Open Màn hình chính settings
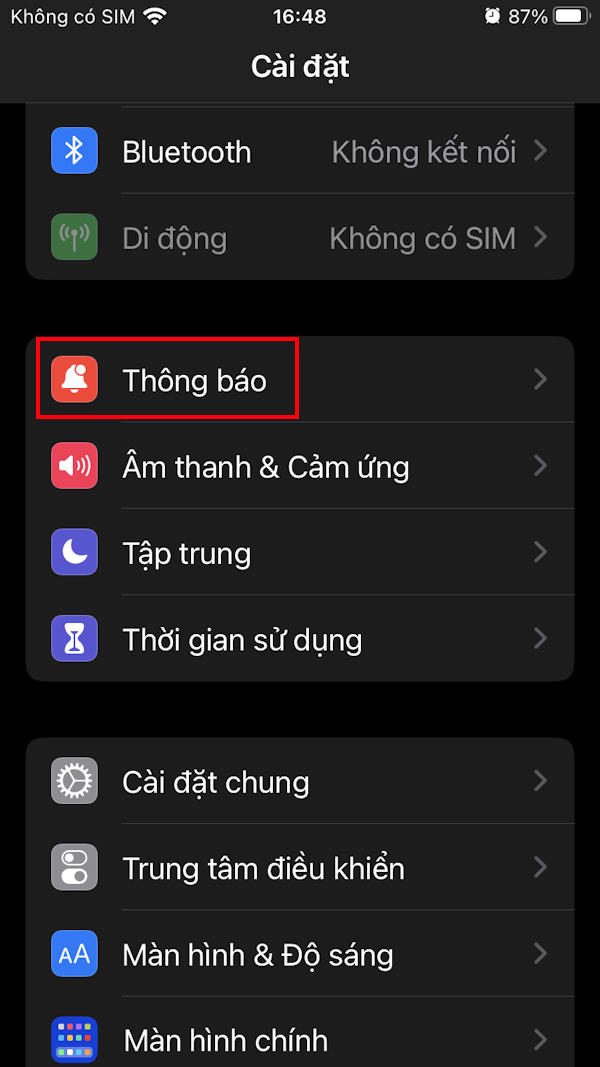600x1067 pixels. click(300, 1038)
